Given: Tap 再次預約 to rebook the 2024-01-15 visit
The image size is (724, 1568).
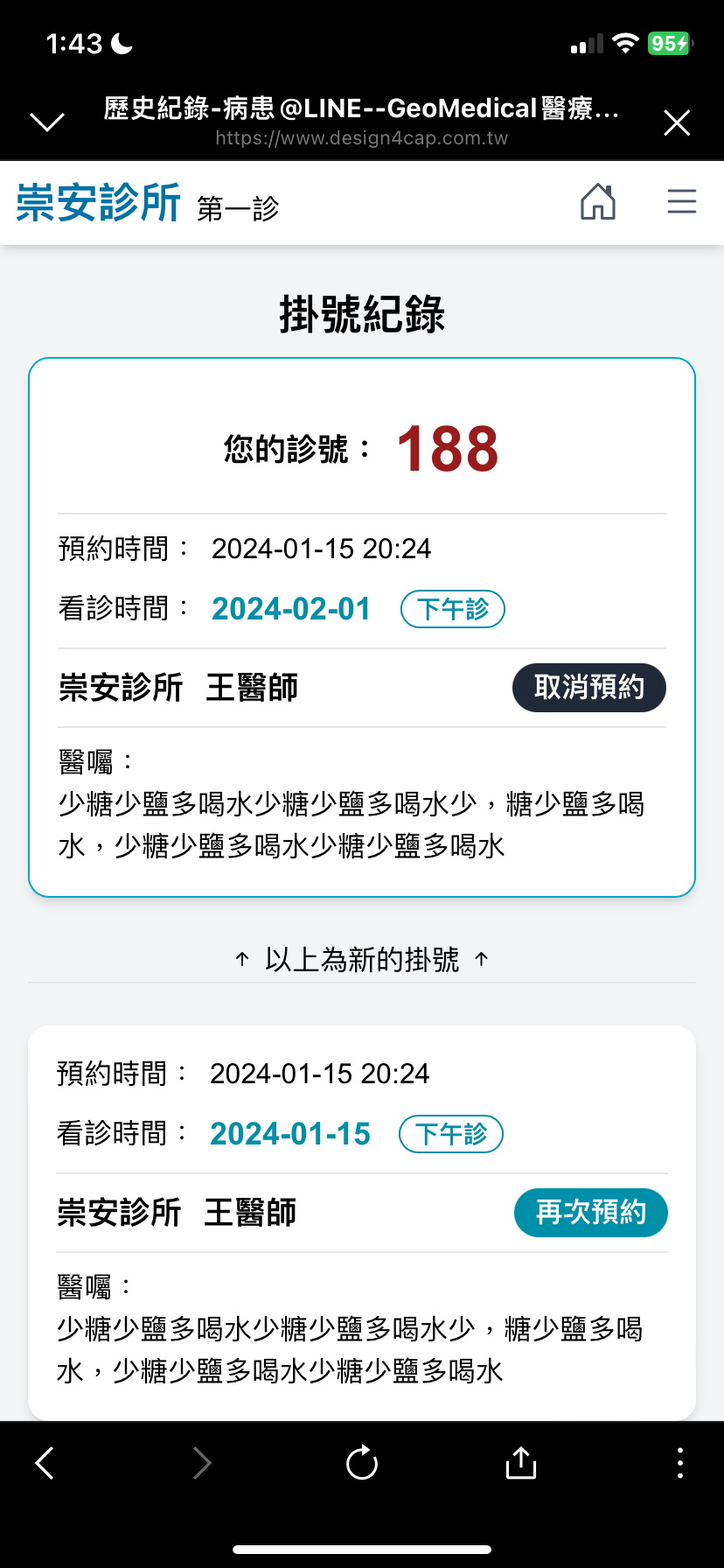Looking at the screenshot, I should coord(591,1213).
